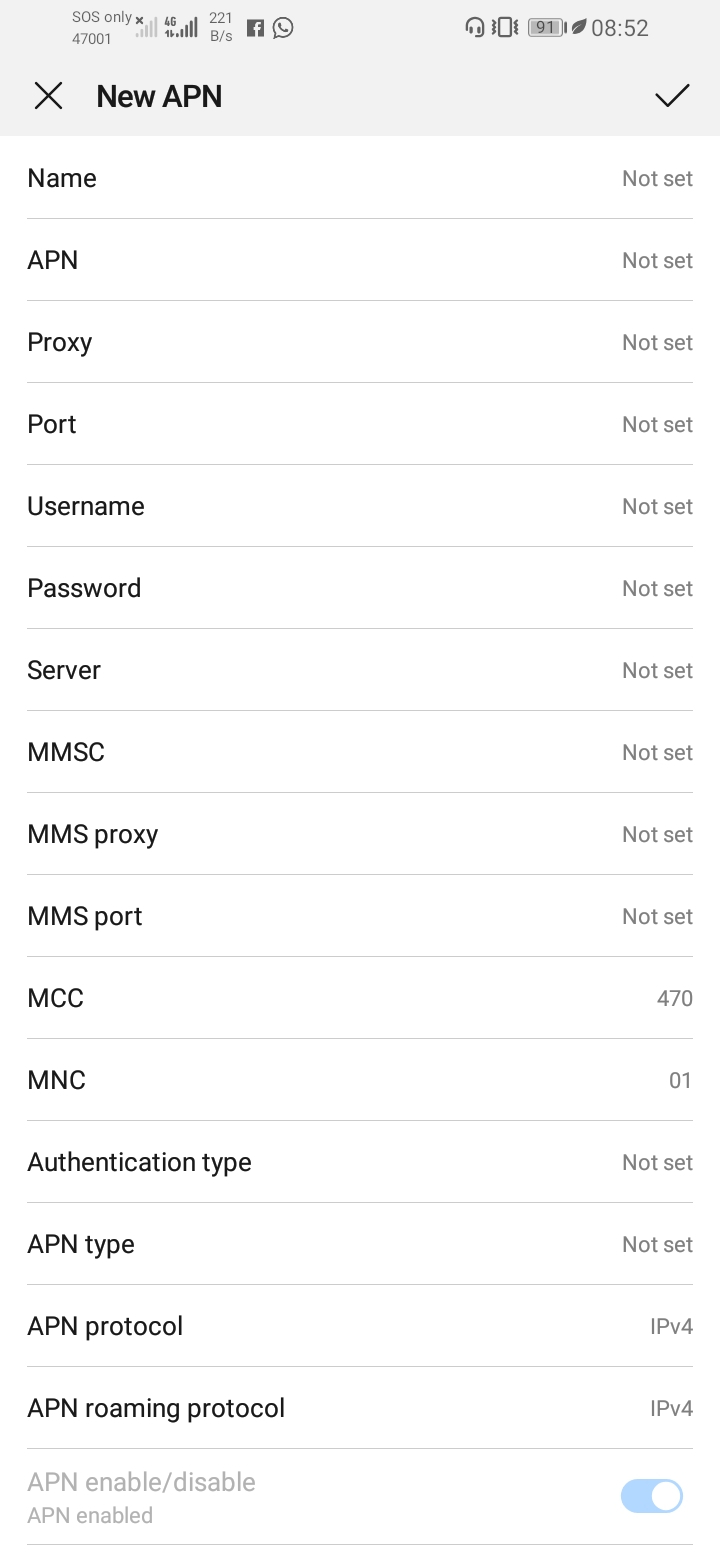Confirm the APN with the checkmark
Viewport: 720px width, 1560px height.
pos(672,96)
